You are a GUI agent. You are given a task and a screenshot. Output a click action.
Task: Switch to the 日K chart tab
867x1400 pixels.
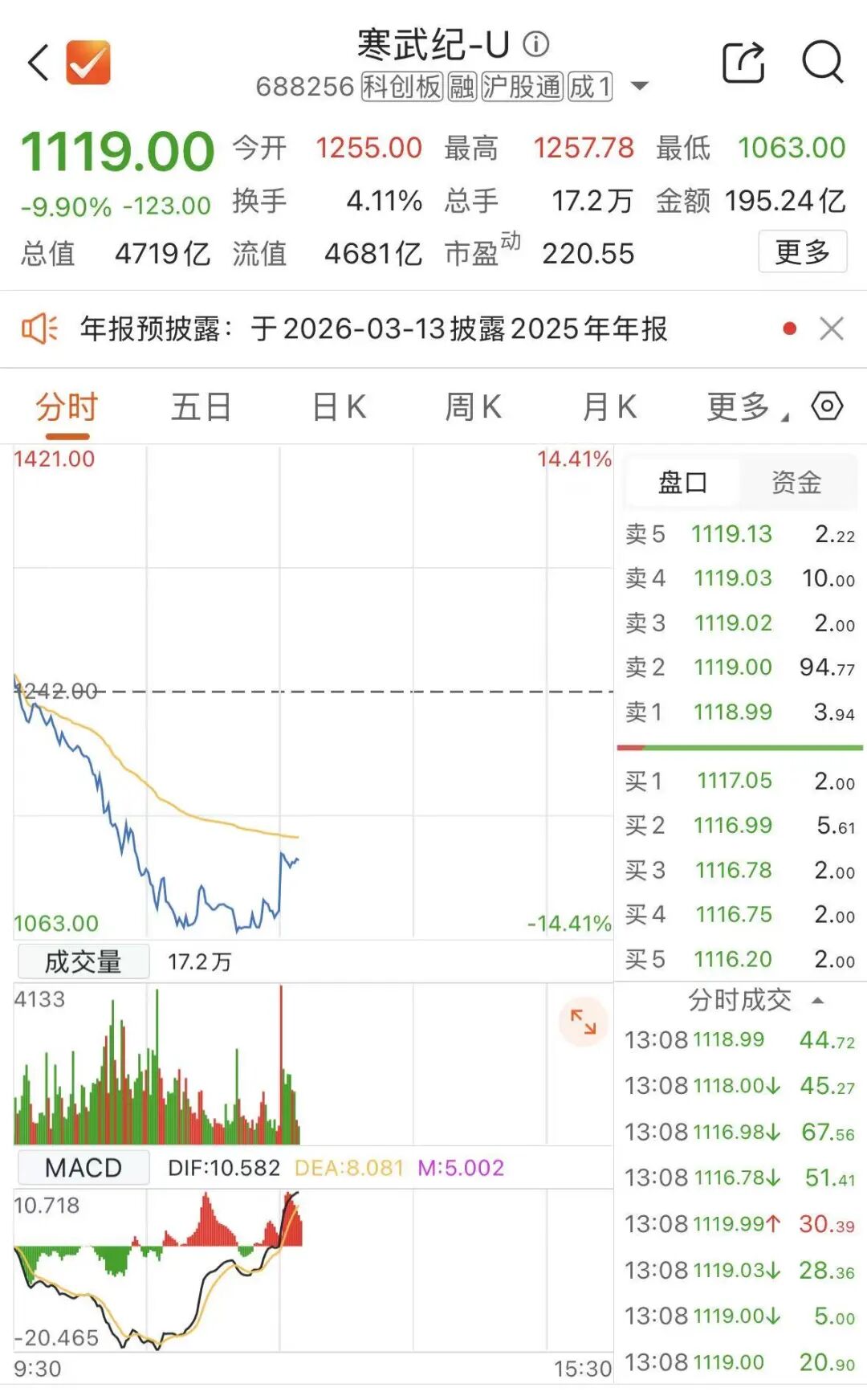(339, 407)
